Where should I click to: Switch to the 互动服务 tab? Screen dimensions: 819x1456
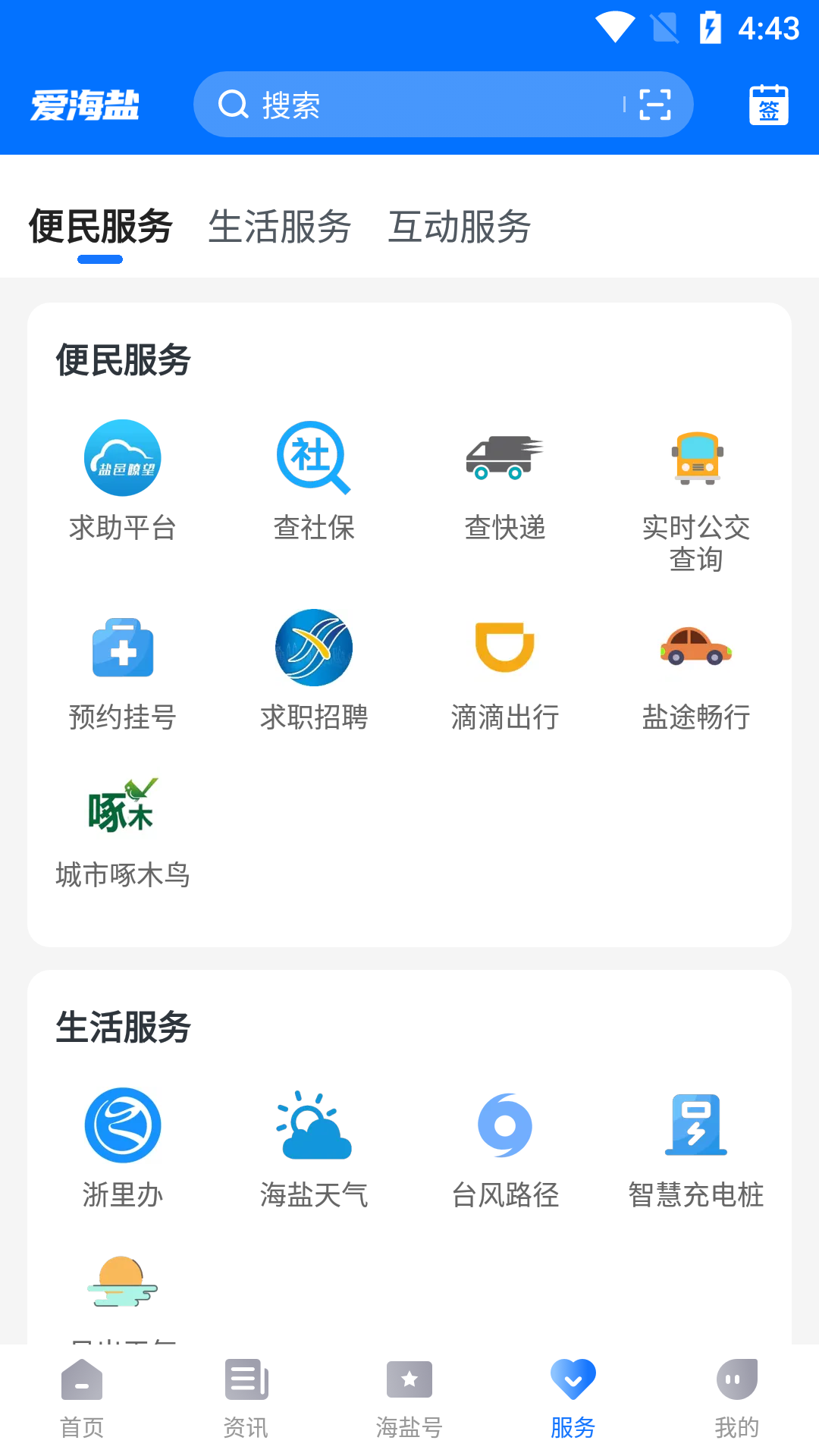460,227
